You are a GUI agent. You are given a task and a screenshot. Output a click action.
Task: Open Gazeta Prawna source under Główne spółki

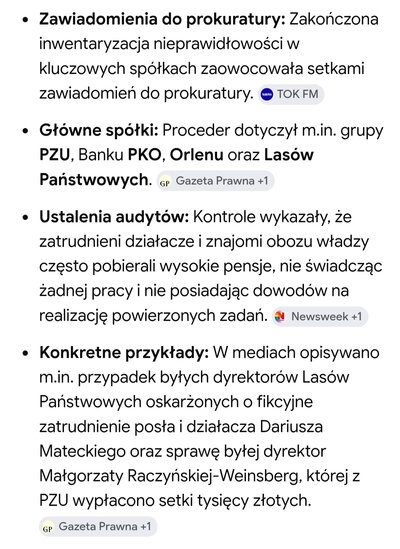(x=215, y=181)
